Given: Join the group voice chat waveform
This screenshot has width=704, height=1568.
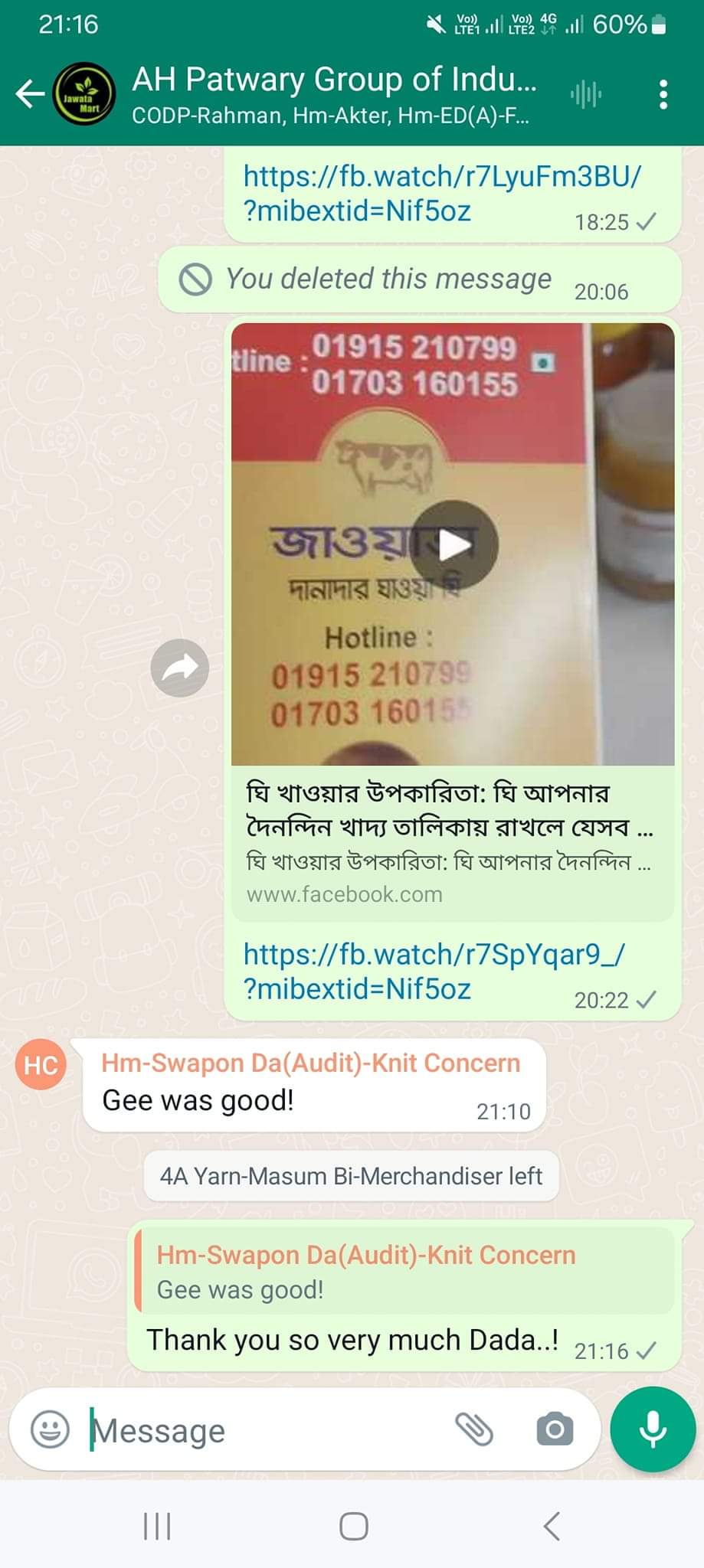Looking at the screenshot, I should tap(586, 95).
